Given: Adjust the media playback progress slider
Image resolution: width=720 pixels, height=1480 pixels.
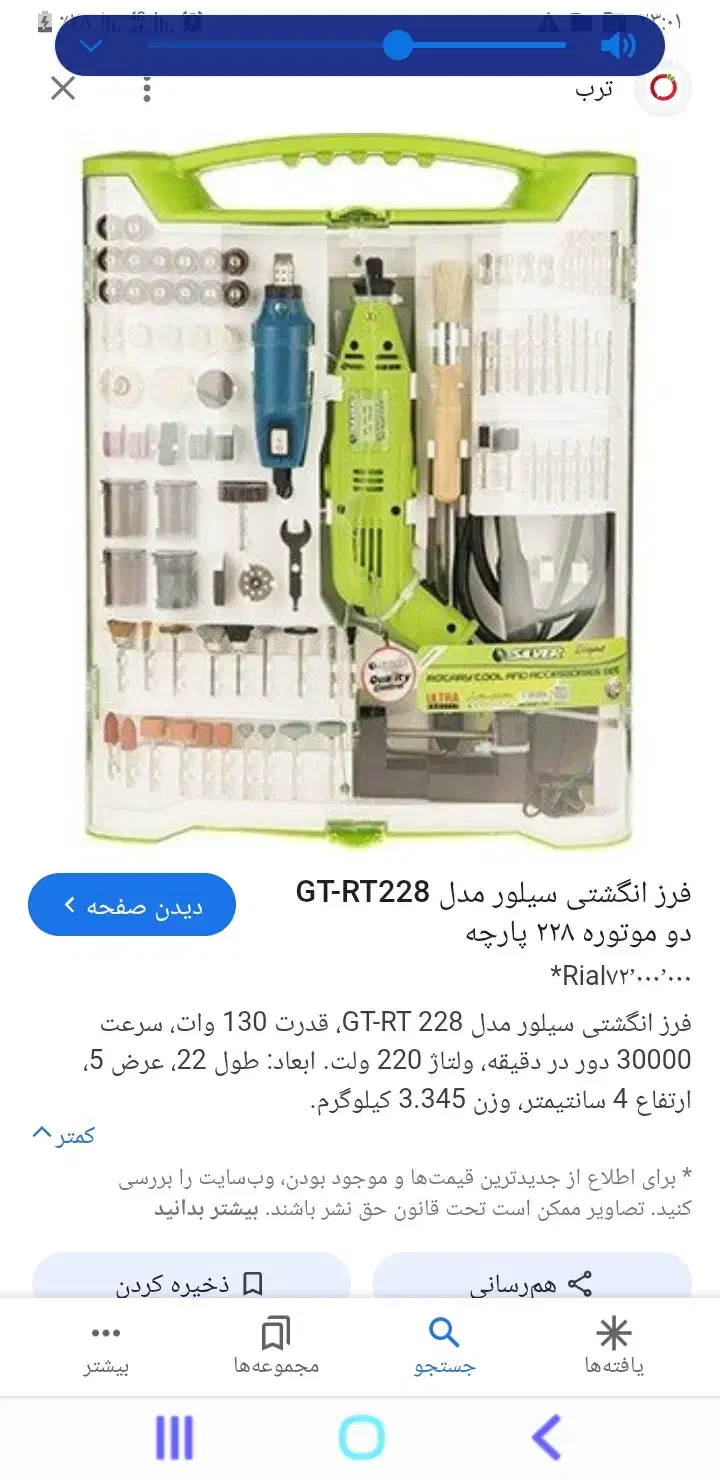Looking at the screenshot, I should tap(400, 46).
